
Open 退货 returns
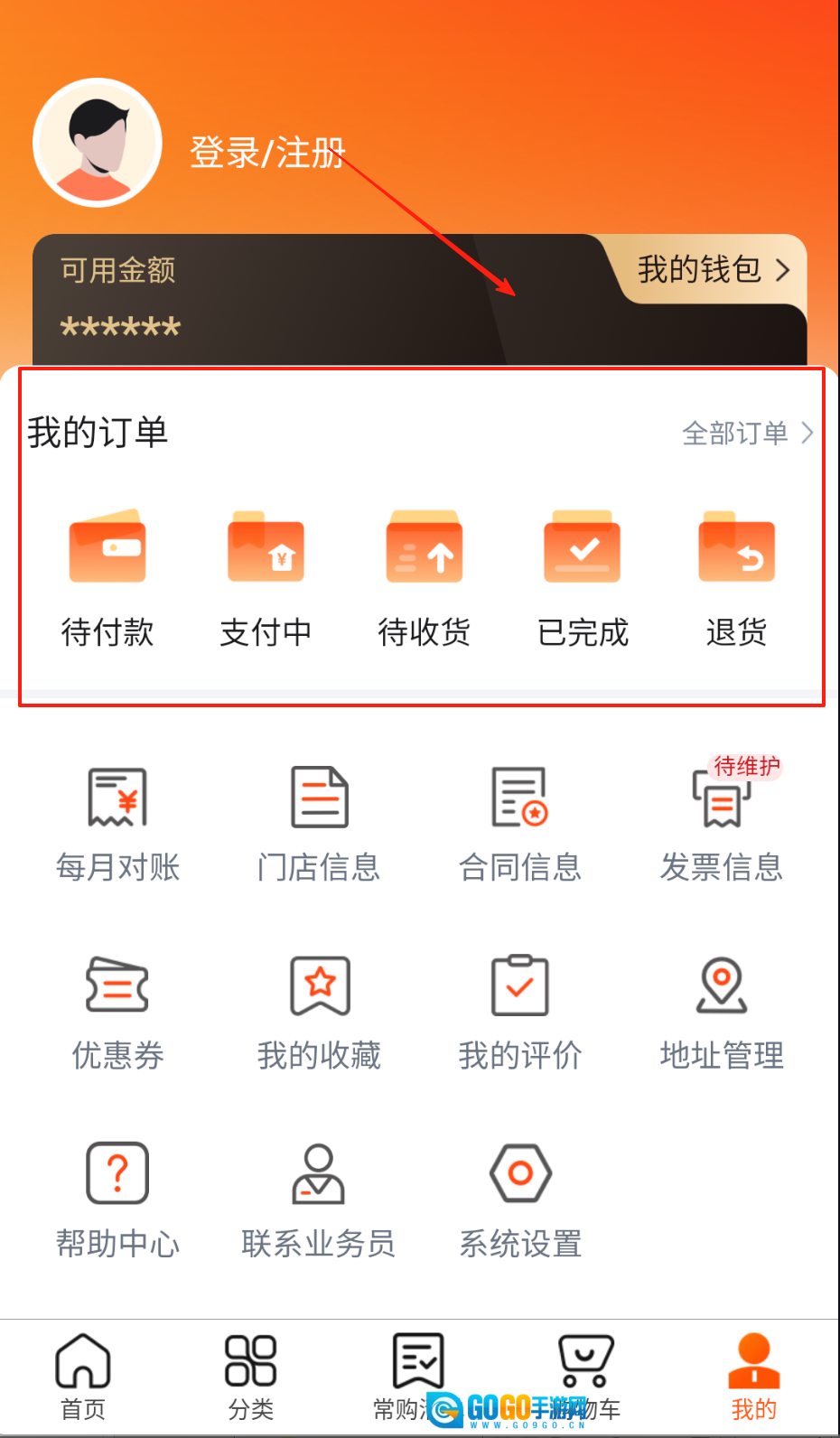[x=736, y=578]
